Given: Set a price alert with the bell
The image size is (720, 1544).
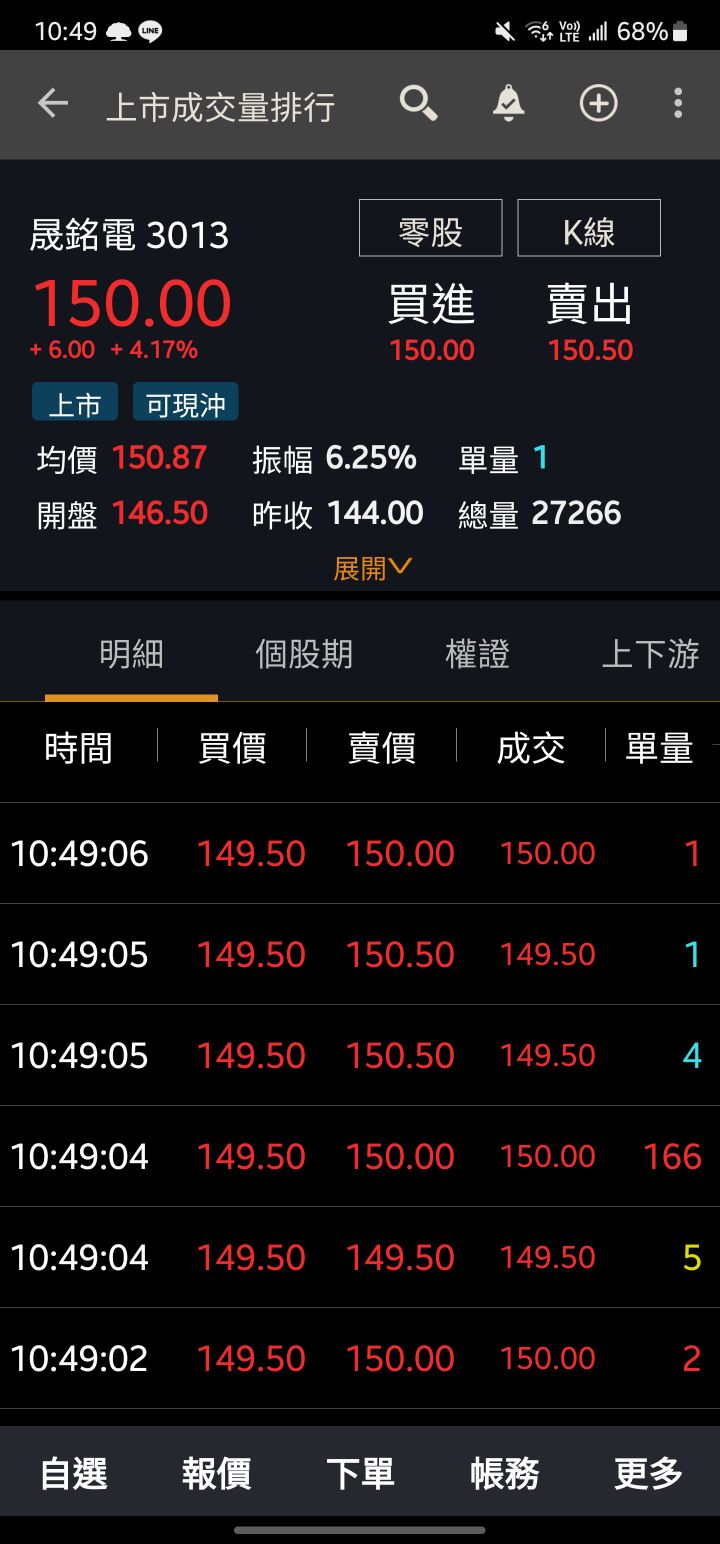Looking at the screenshot, I should tap(508, 104).
